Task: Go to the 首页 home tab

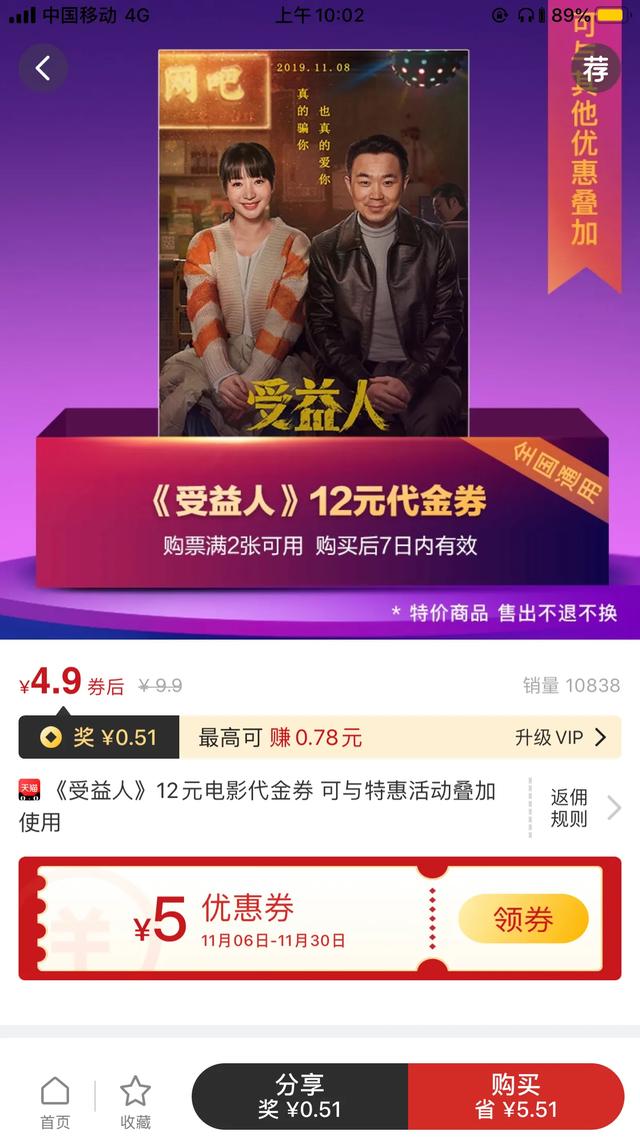Action: click(x=55, y=1103)
